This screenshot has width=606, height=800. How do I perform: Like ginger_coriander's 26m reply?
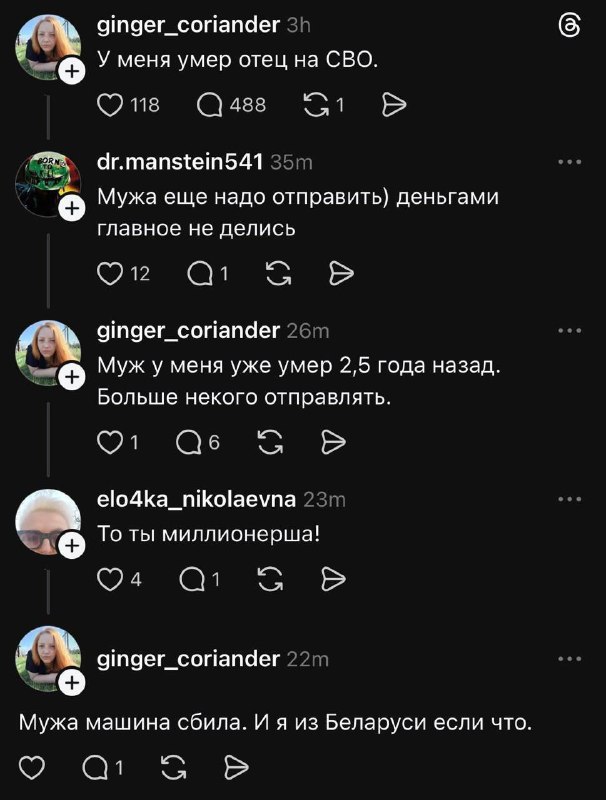(x=111, y=442)
